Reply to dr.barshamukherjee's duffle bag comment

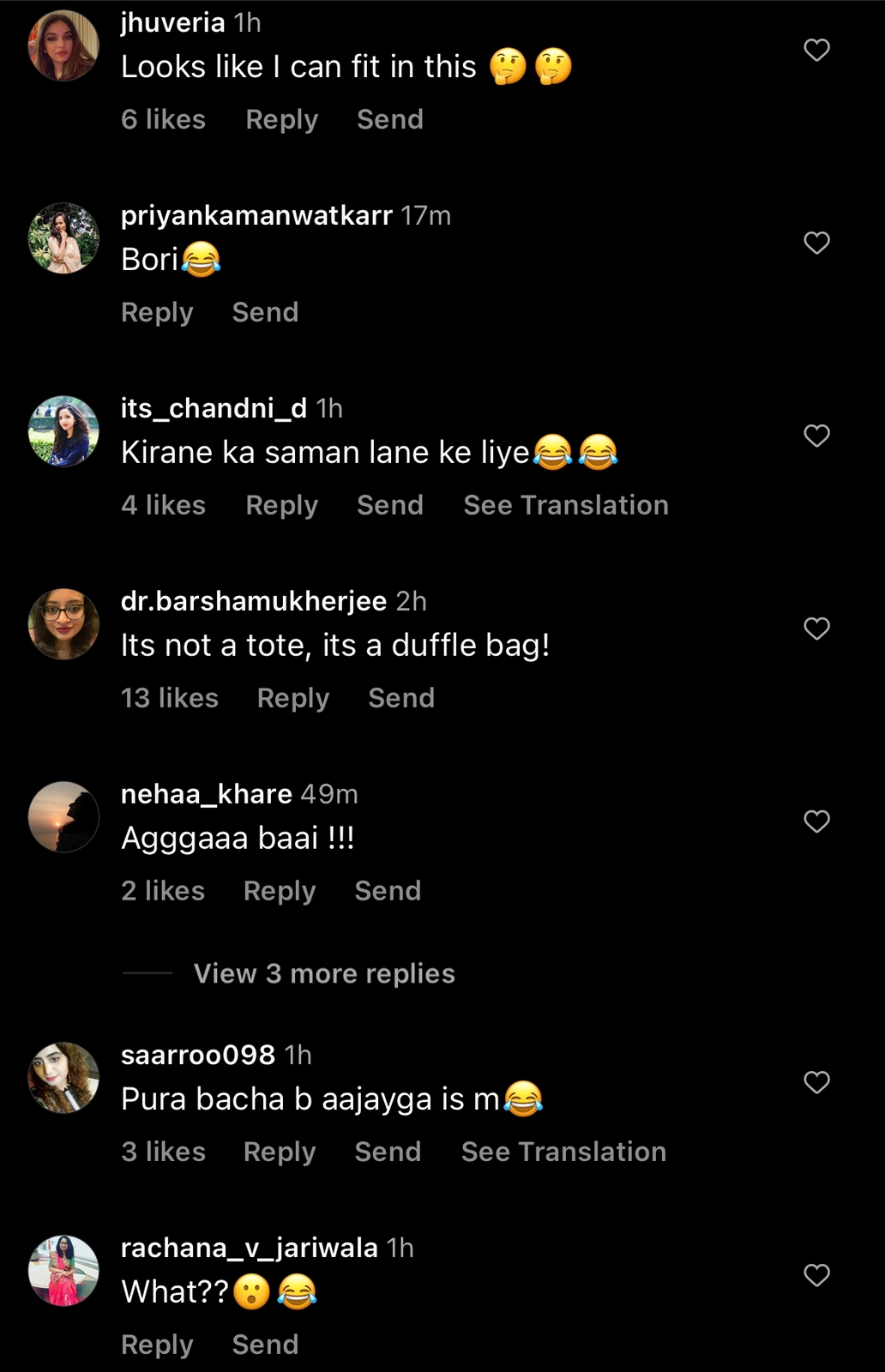[292, 698]
